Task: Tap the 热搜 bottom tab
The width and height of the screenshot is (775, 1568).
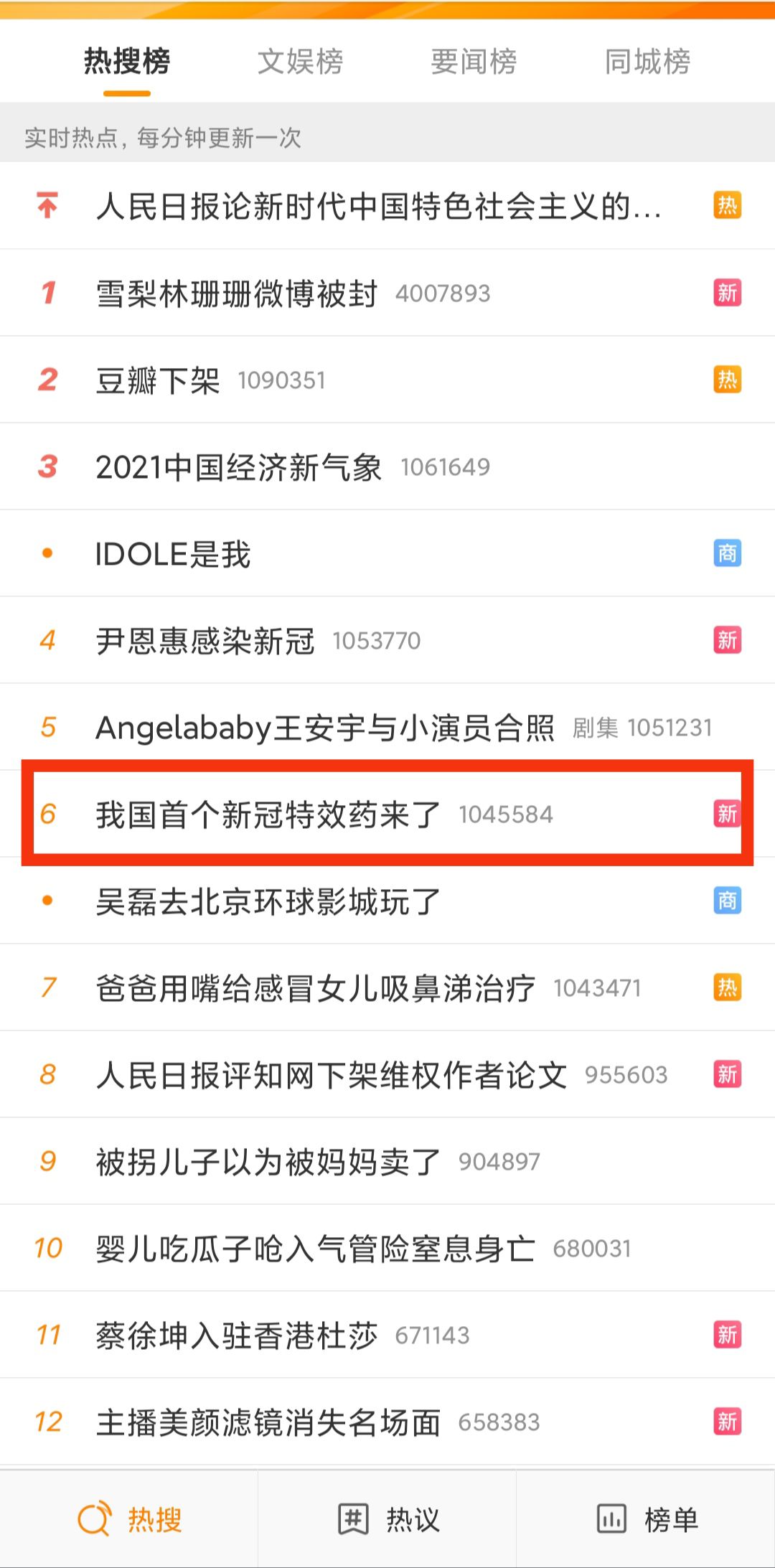Action: [129, 1519]
